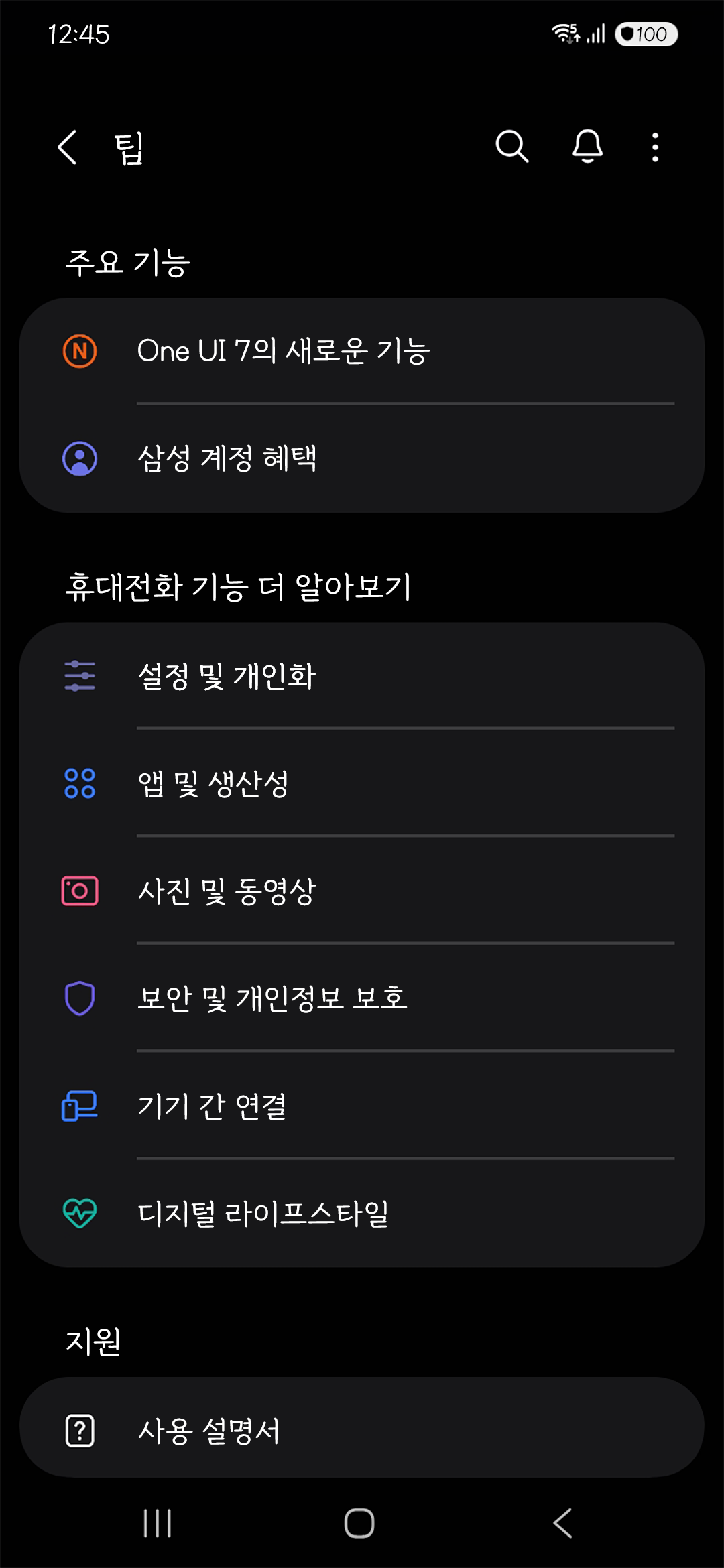Open the three-dot overflow menu

[655, 147]
